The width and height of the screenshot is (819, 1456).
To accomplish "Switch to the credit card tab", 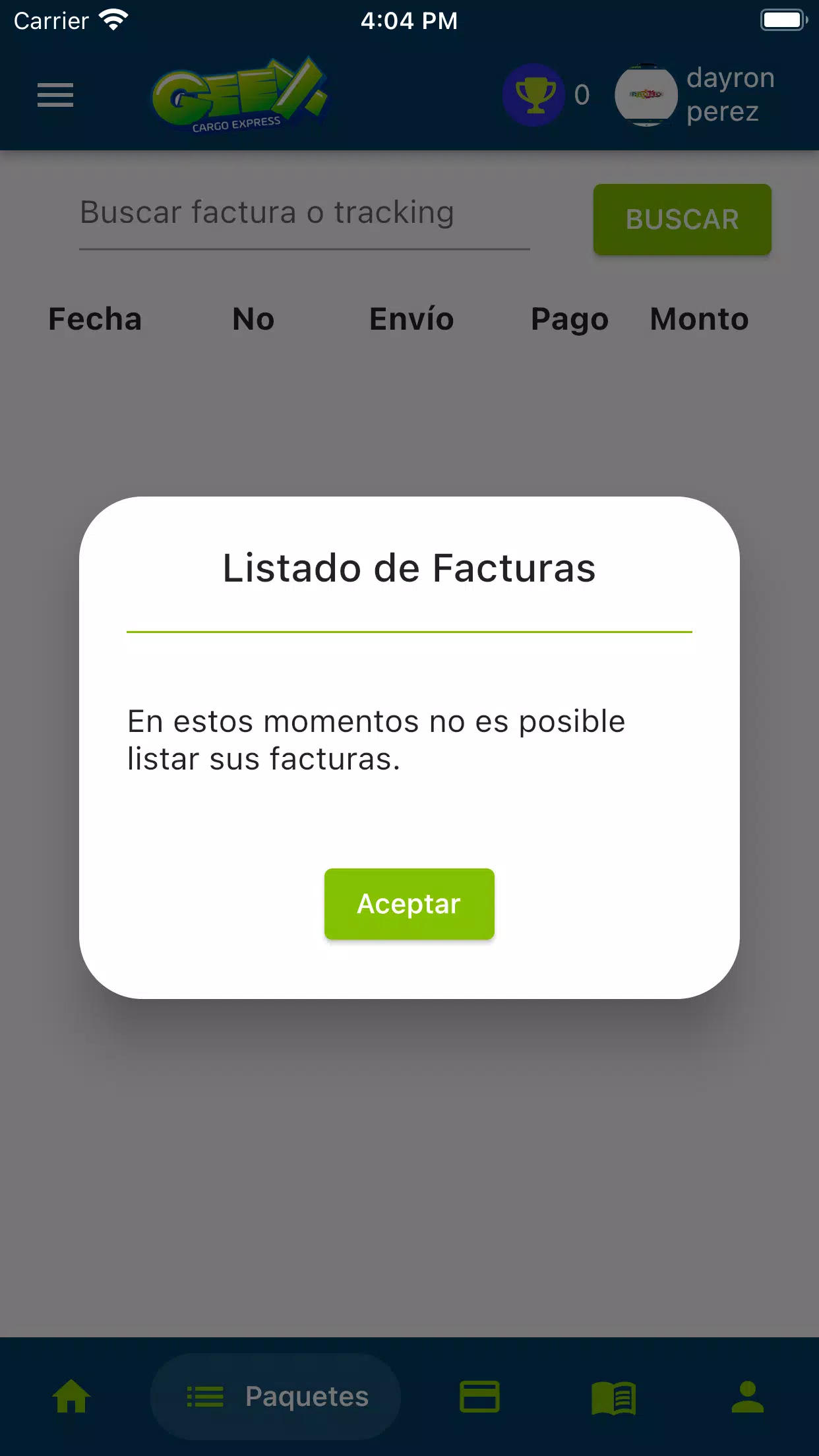I will pos(479,1396).
